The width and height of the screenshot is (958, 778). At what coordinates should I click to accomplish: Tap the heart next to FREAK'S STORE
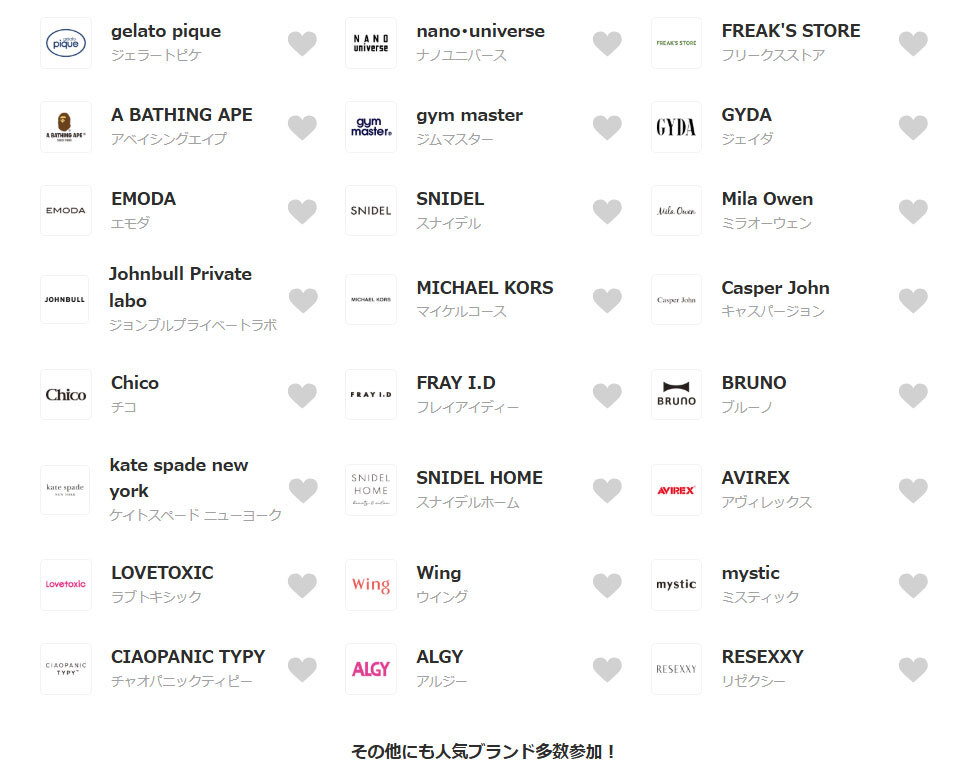click(x=913, y=43)
